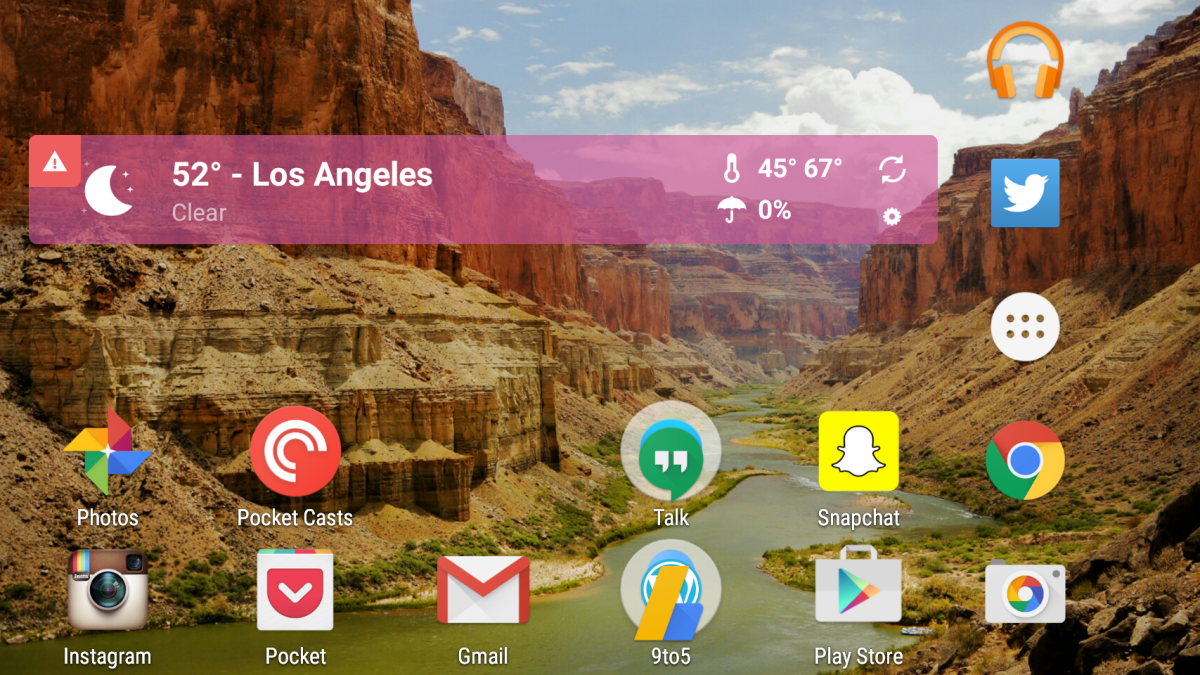Viewport: 1200px width, 675px height.
Task: Open the 9to5 folder
Action: 671,590
